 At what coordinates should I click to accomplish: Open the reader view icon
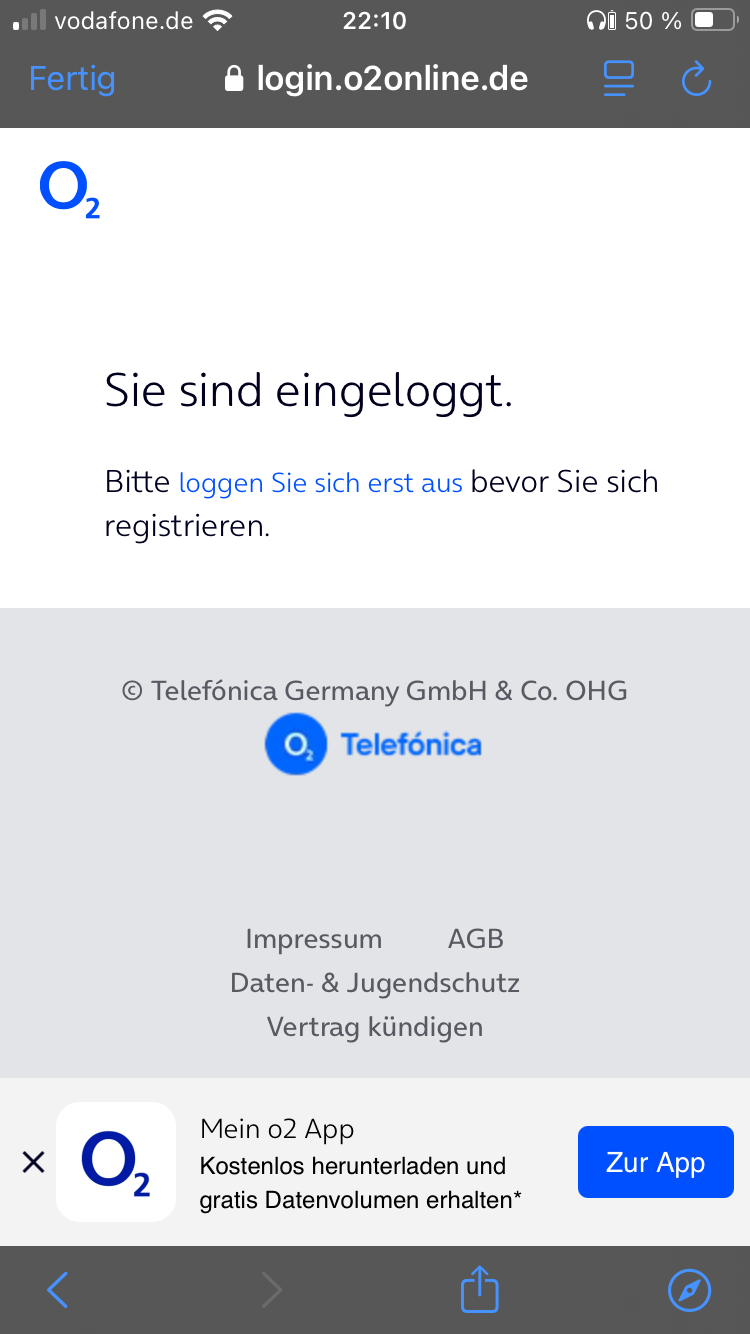point(619,79)
